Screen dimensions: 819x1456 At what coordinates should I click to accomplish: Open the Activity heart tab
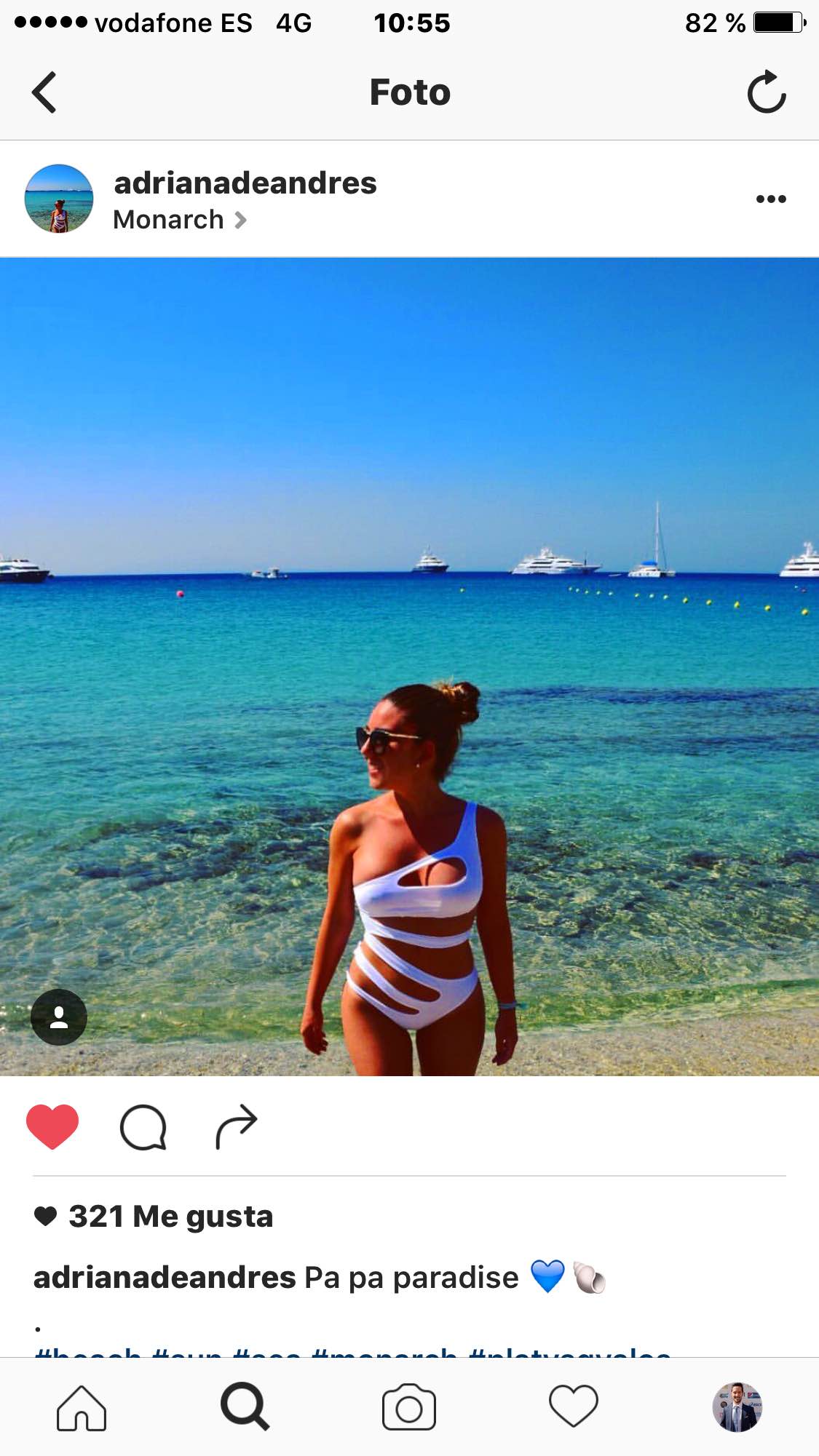click(x=573, y=1407)
